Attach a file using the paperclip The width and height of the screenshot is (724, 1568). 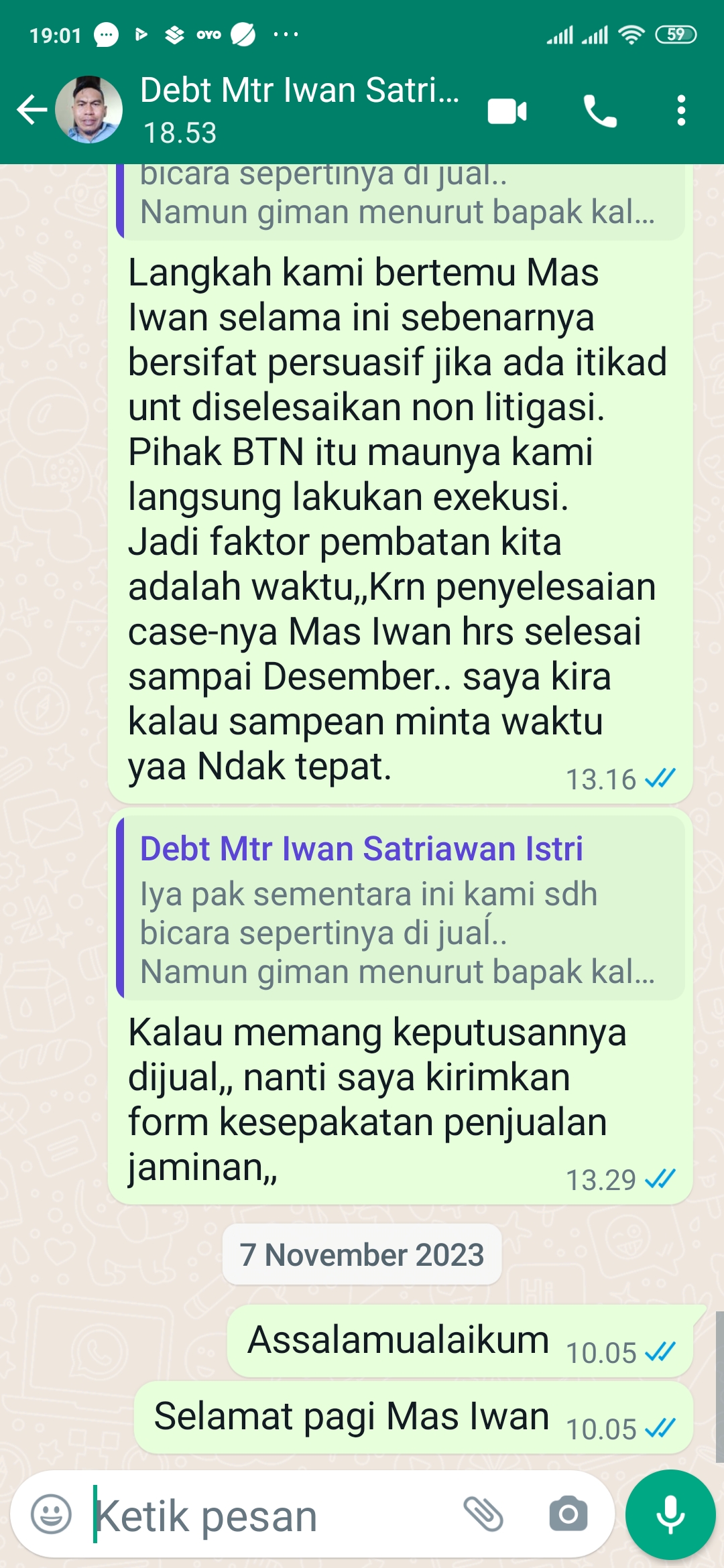pos(483,1514)
